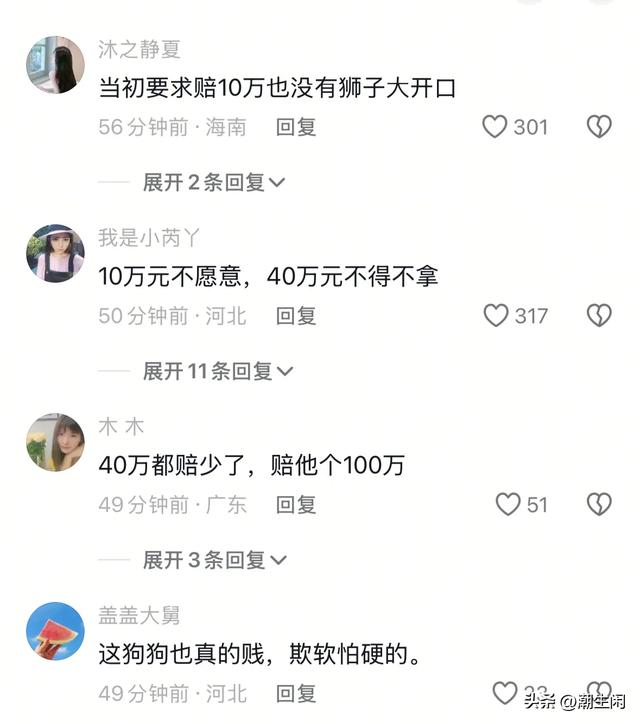Open 沐之静夏's profile avatar

(x=54, y=65)
